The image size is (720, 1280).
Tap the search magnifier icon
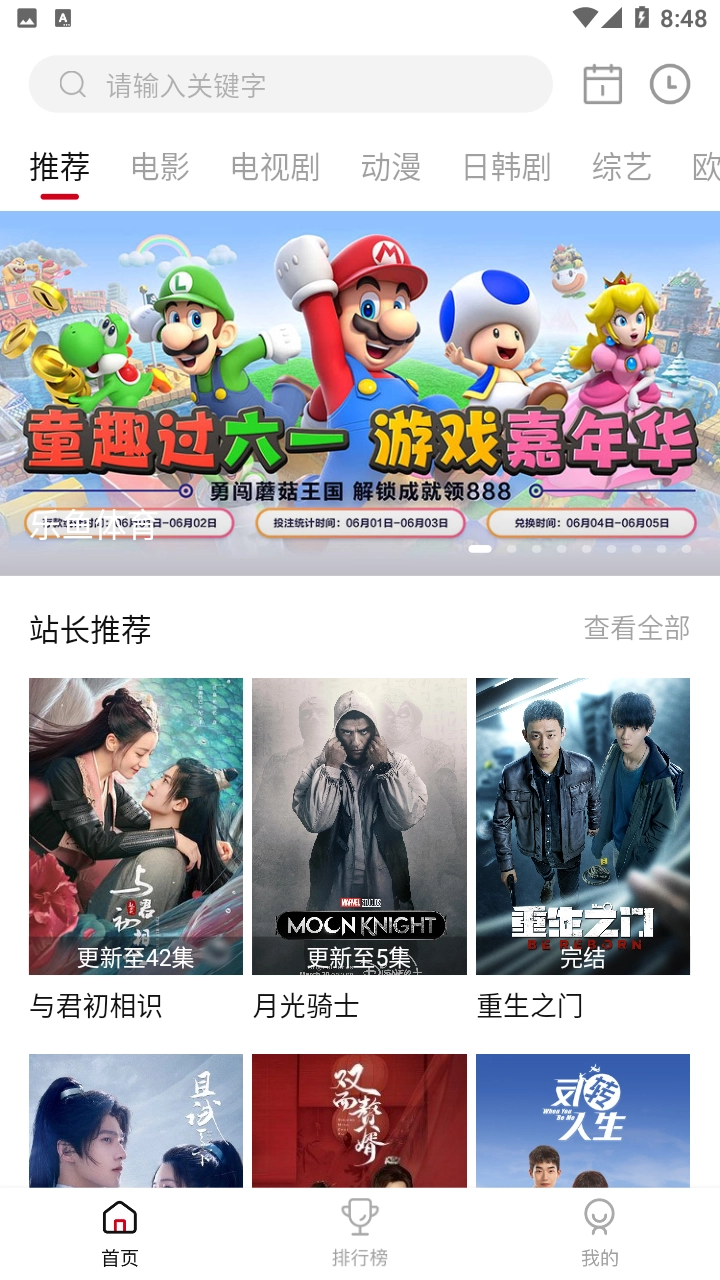(x=71, y=84)
